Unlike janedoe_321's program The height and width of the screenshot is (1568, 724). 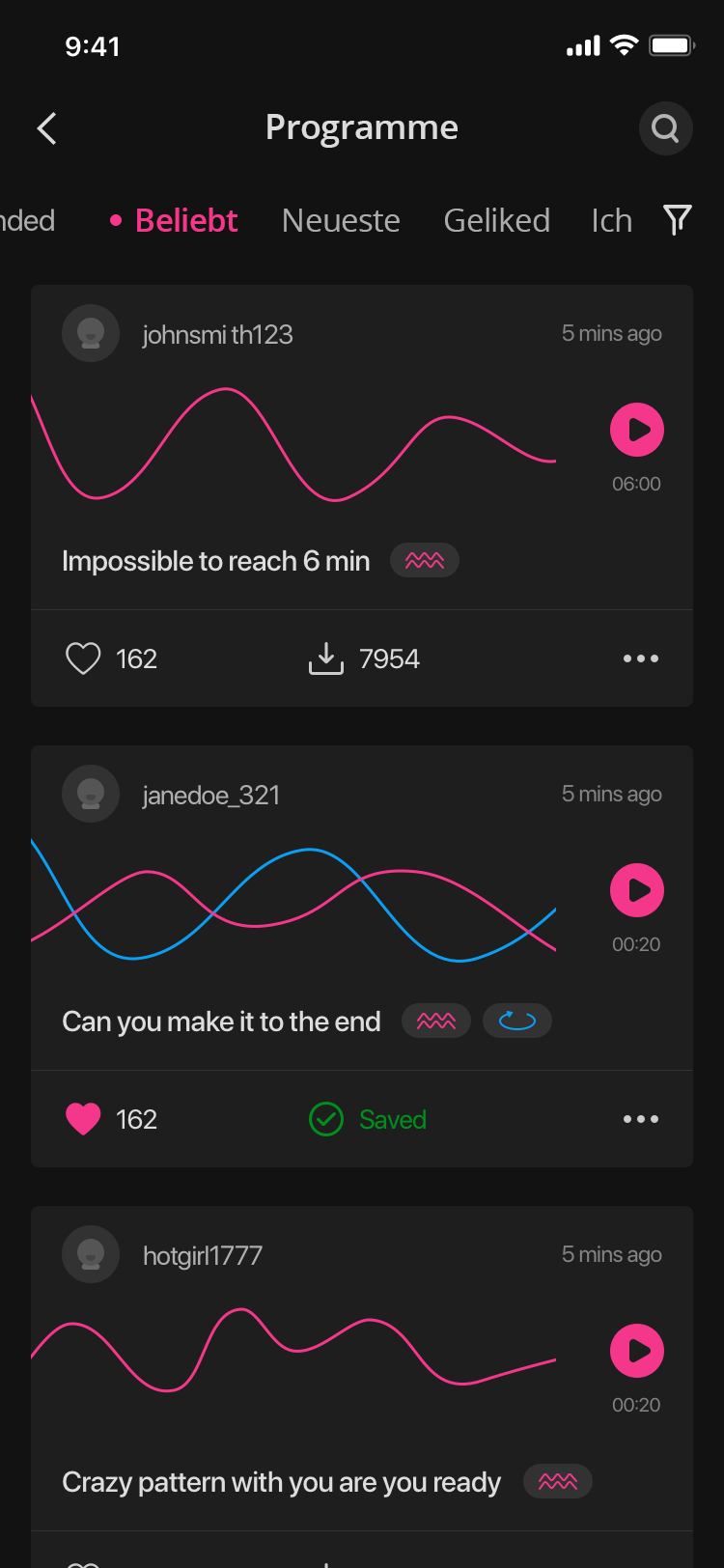point(84,1119)
